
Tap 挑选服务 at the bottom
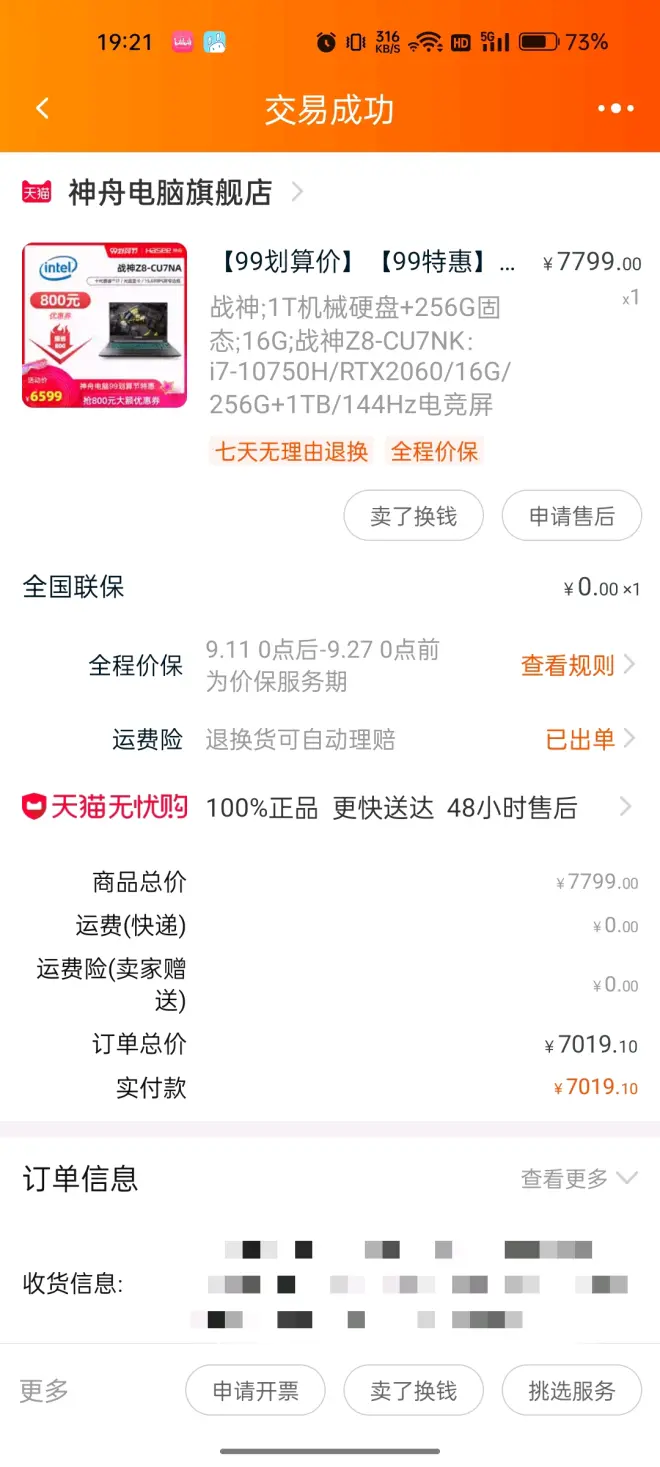tap(571, 1391)
